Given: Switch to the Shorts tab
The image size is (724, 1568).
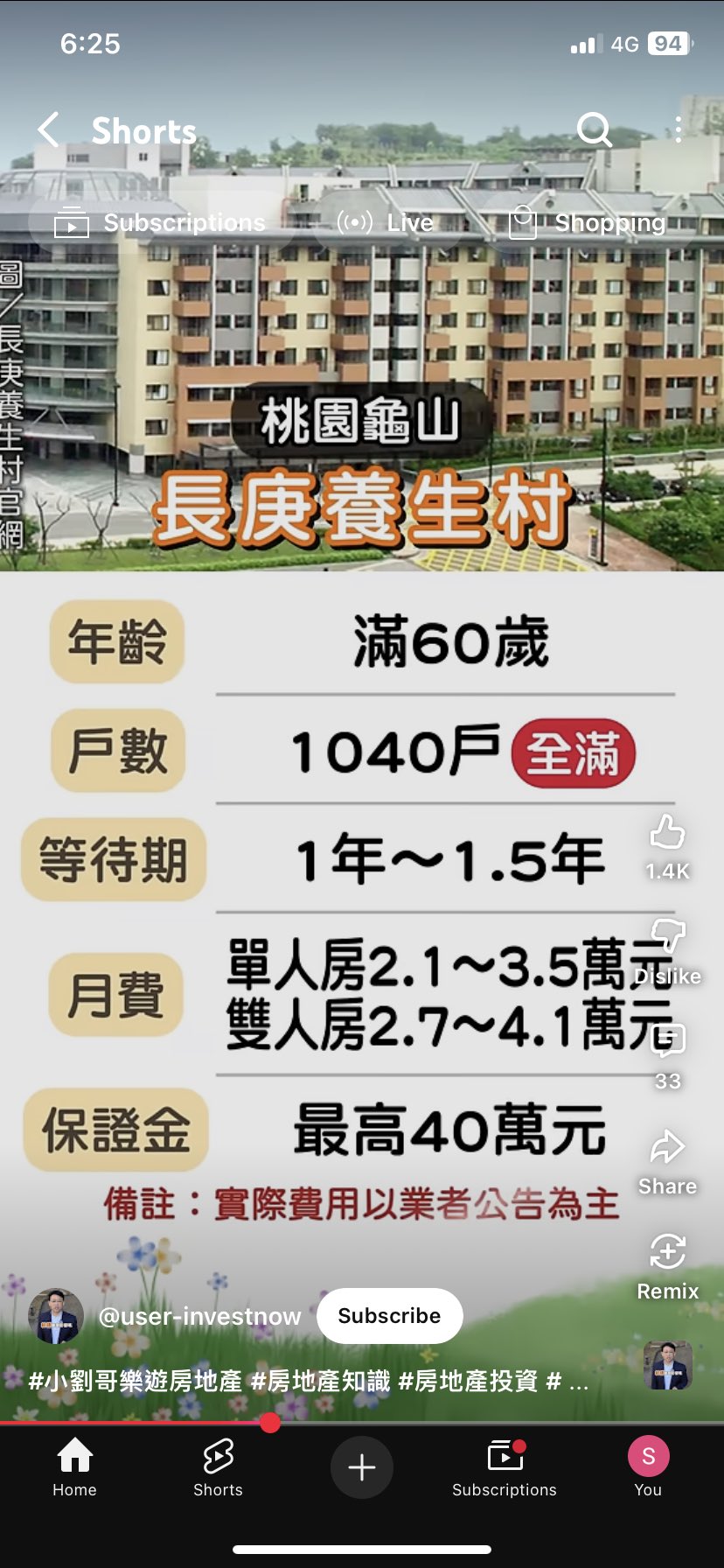Looking at the screenshot, I should click(218, 1467).
